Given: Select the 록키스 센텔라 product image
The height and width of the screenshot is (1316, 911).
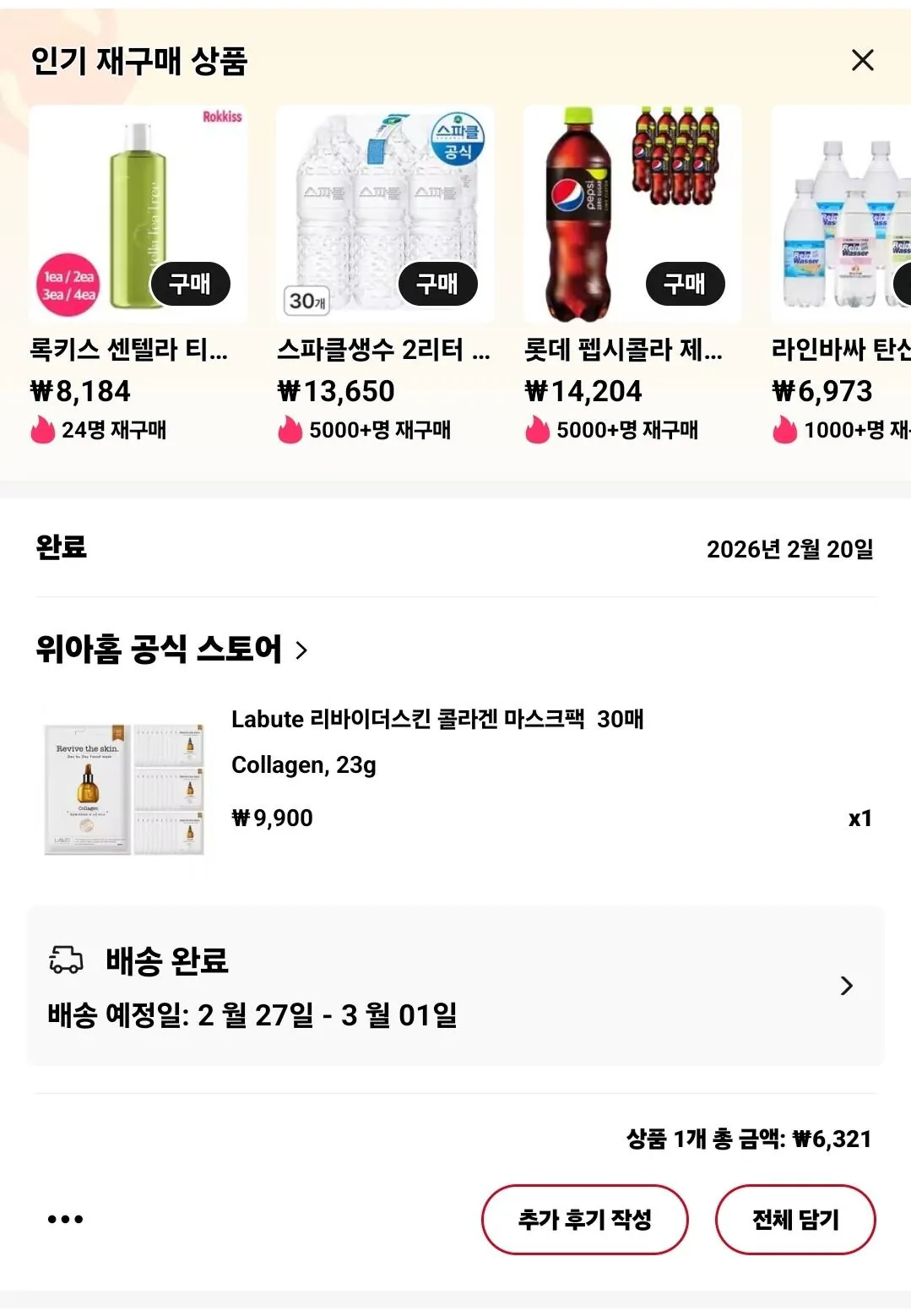Looking at the screenshot, I should [x=138, y=211].
